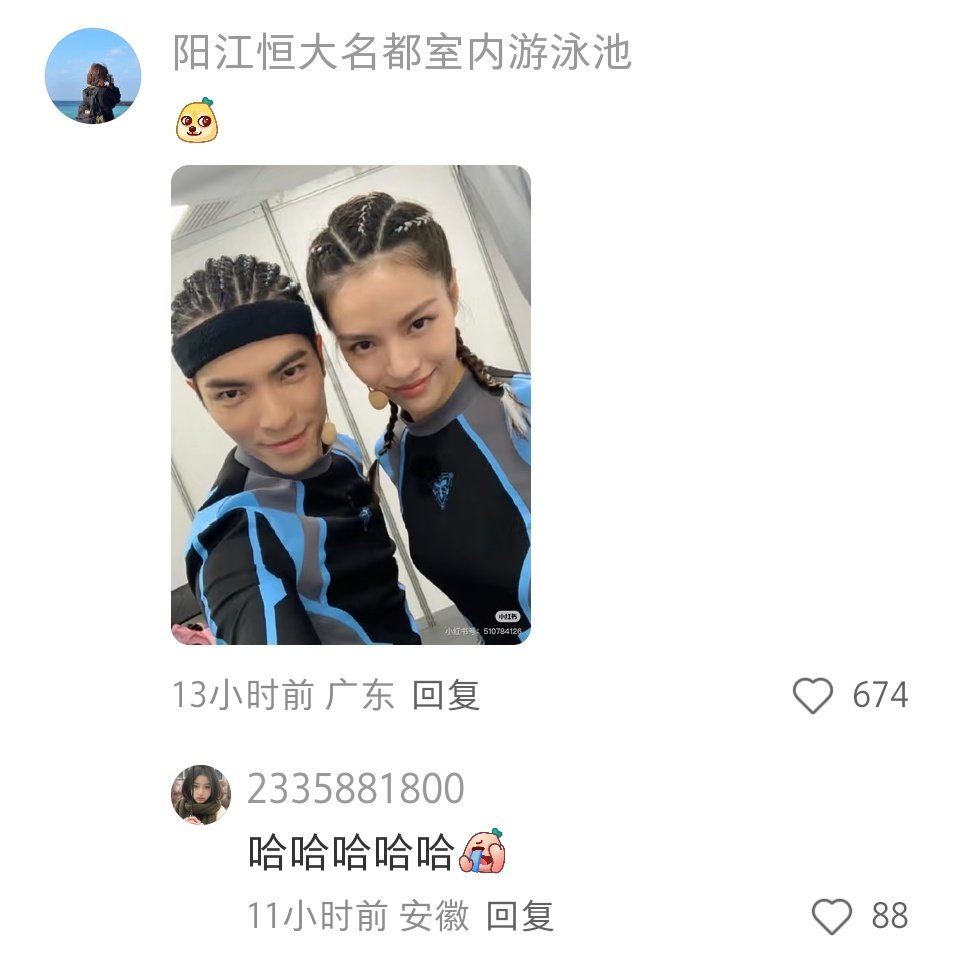The width and height of the screenshot is (969, 979).
Task: Reply to the comment from 广东
Action: (x=446, y=695)
